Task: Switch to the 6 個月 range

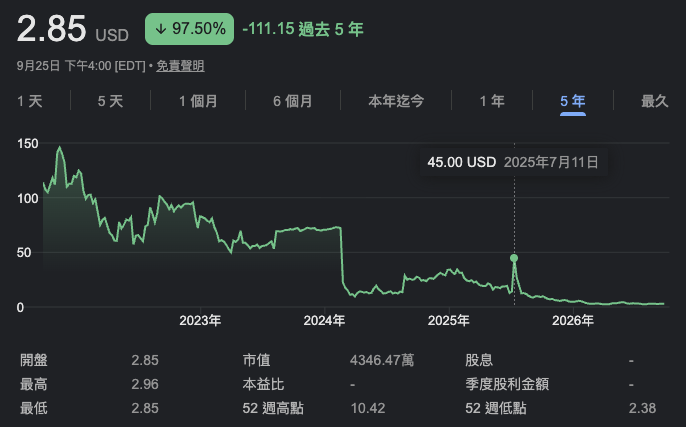Action: [293, 101]
